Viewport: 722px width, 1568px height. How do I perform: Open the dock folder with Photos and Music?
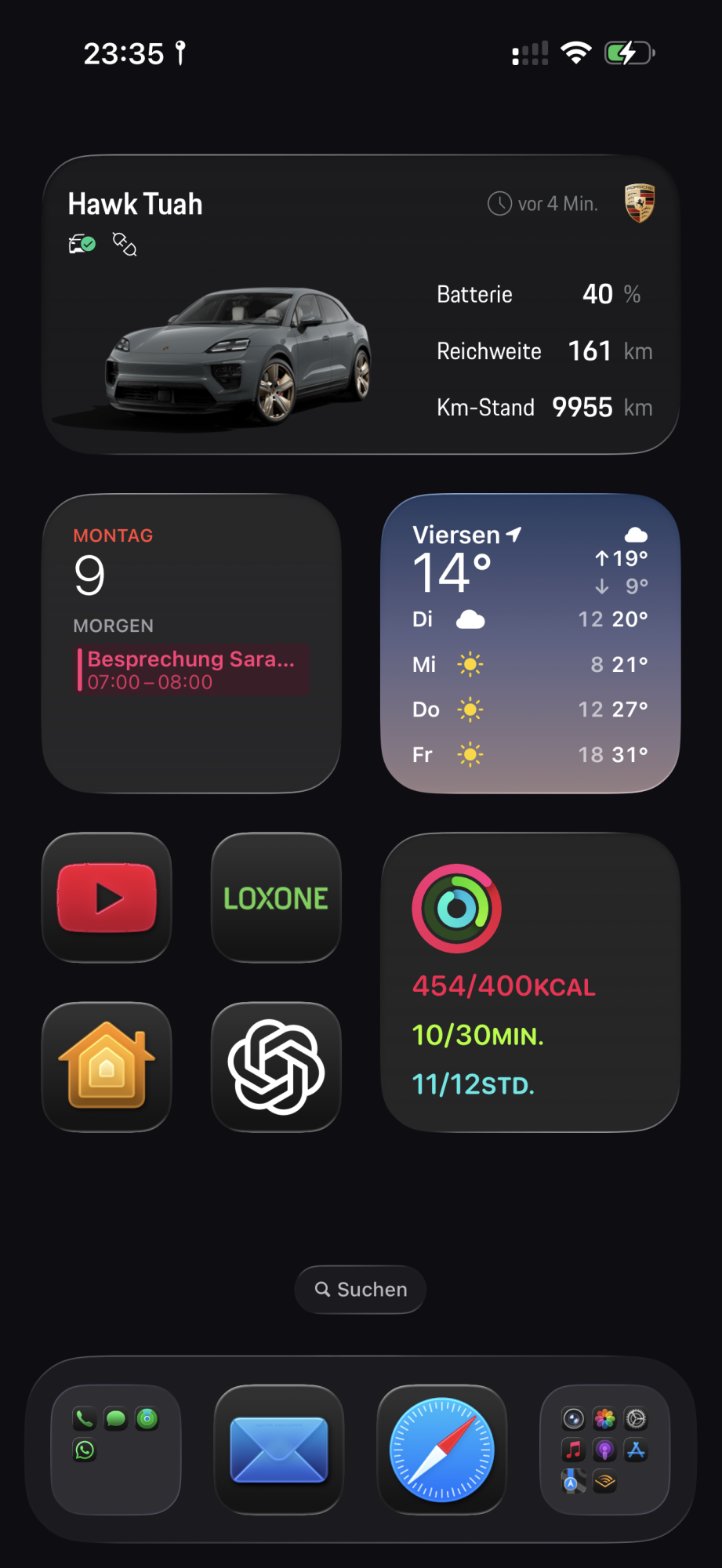click(x=605, y=1450)
